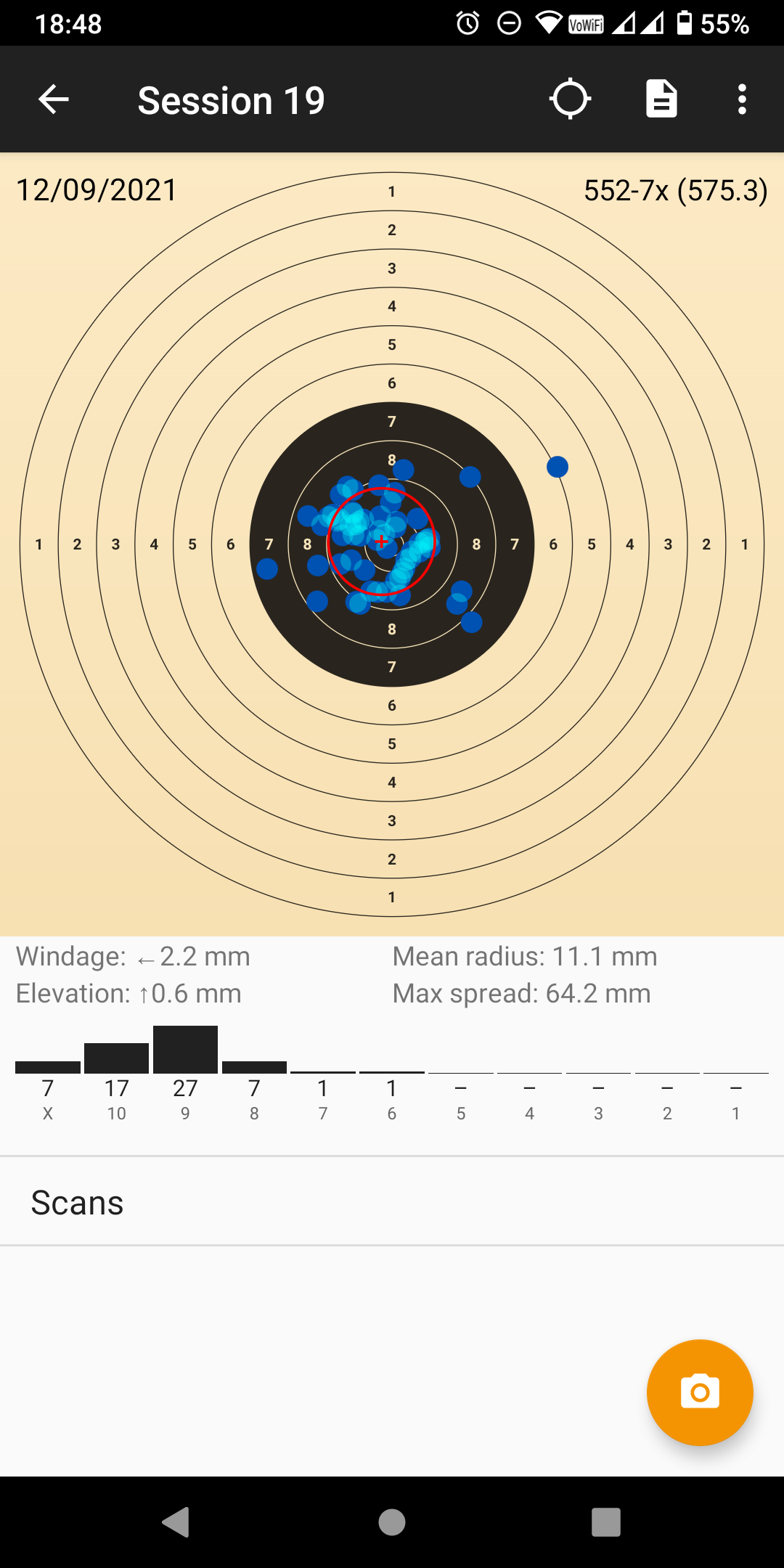Go back using the app bar arrow
The height and width of the screenshot is (1568, 784).
click(54, 99)
